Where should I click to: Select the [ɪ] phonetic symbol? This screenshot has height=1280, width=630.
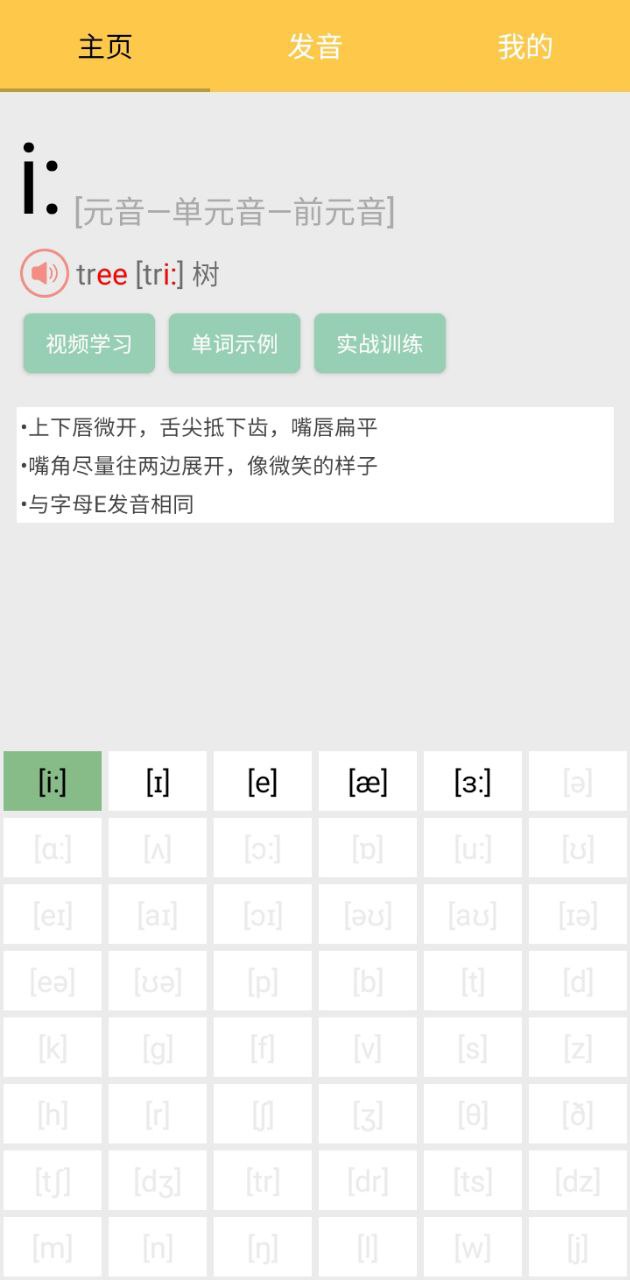(x=157, y=782)
